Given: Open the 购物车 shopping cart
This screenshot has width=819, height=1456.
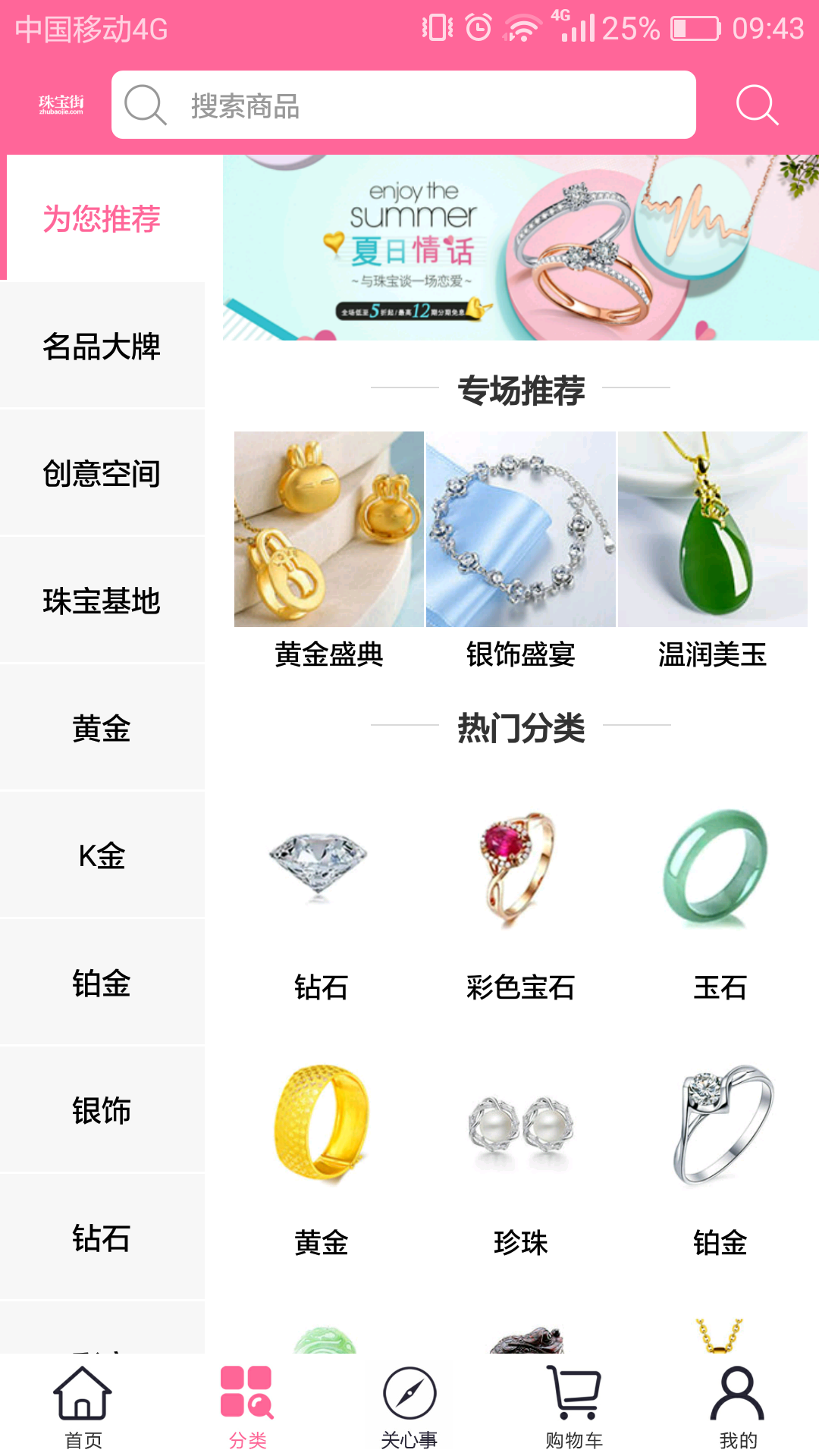Looking at the screenshot, I should pyautogui.click(x=574, y=1405).
